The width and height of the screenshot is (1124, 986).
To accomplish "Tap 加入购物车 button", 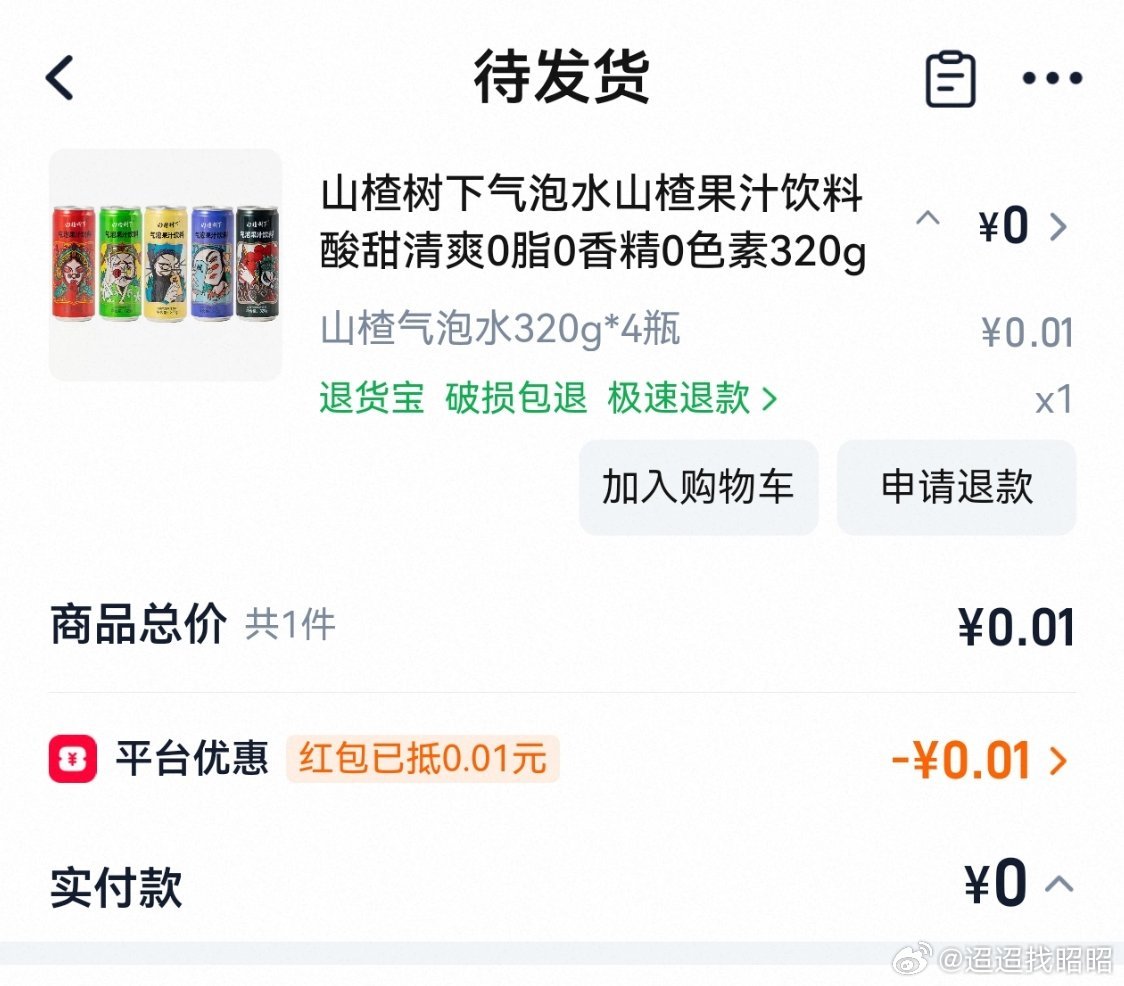I will coord(698,487).
